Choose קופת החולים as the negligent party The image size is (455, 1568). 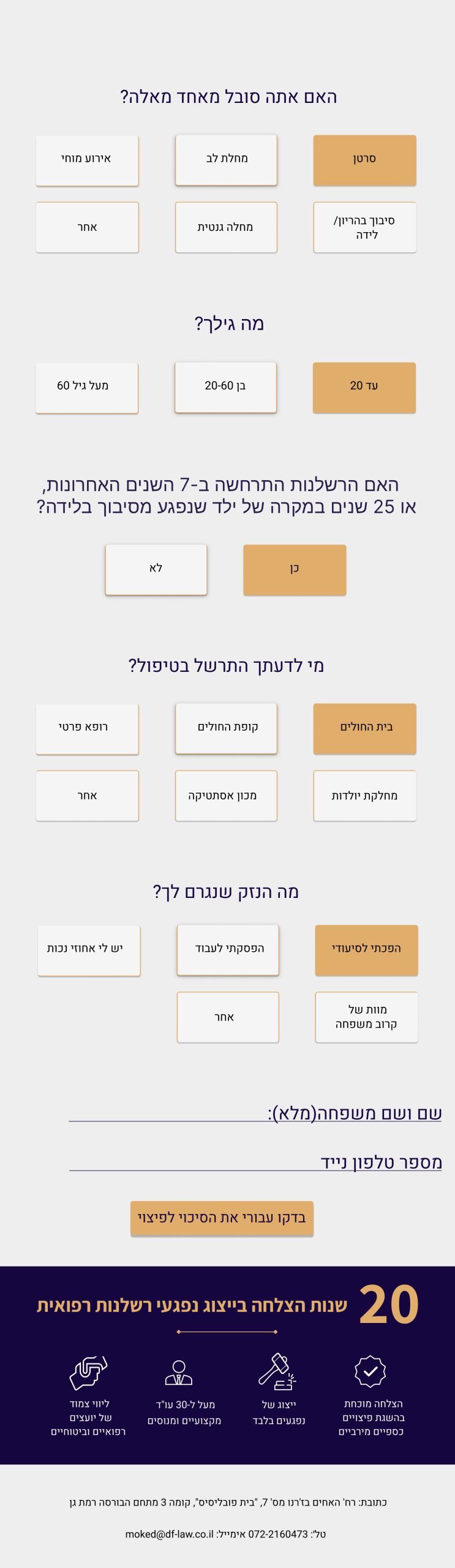pyautogui.click(x=226, y=728)
